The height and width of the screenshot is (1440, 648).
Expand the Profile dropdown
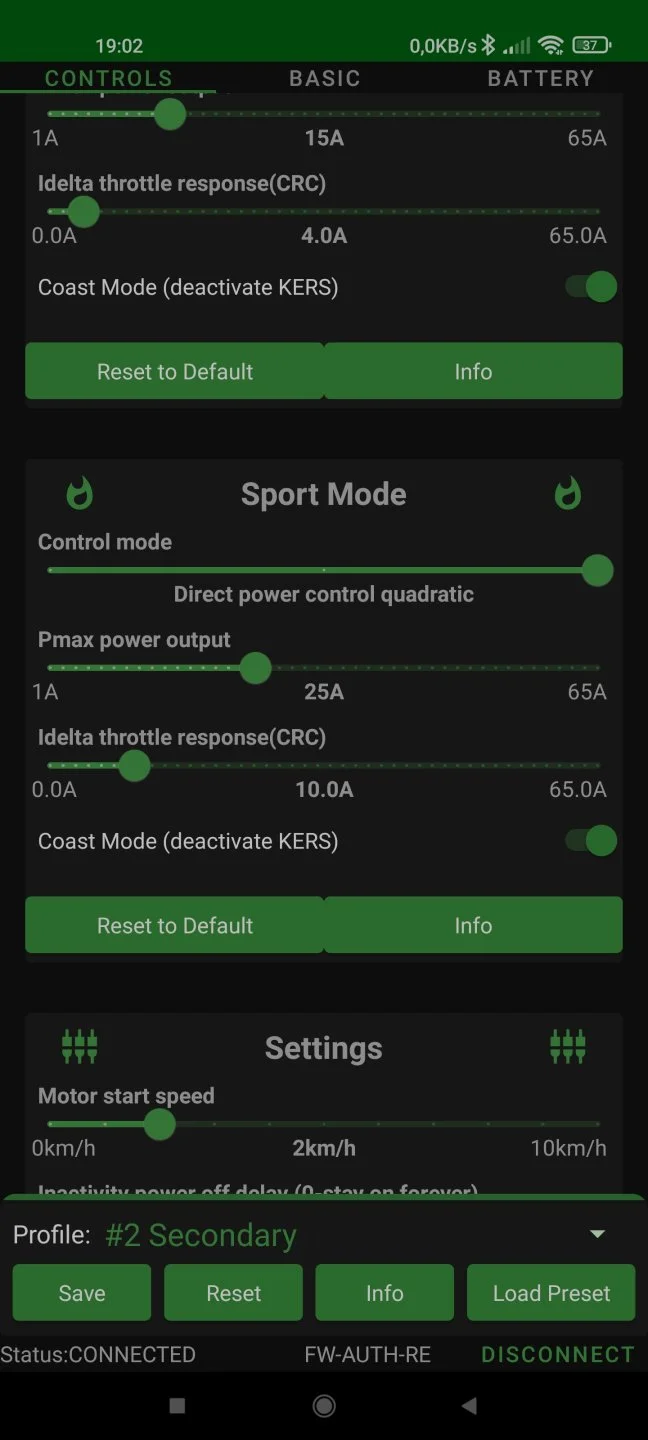tap(597, 1235)
